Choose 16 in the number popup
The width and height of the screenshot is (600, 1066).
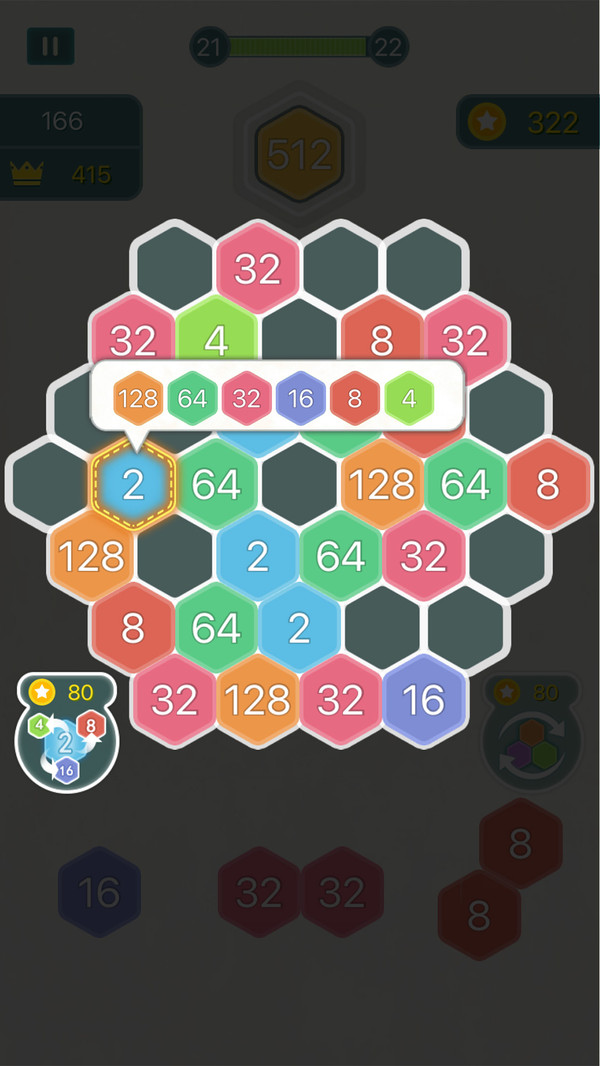tap(300, 399)
